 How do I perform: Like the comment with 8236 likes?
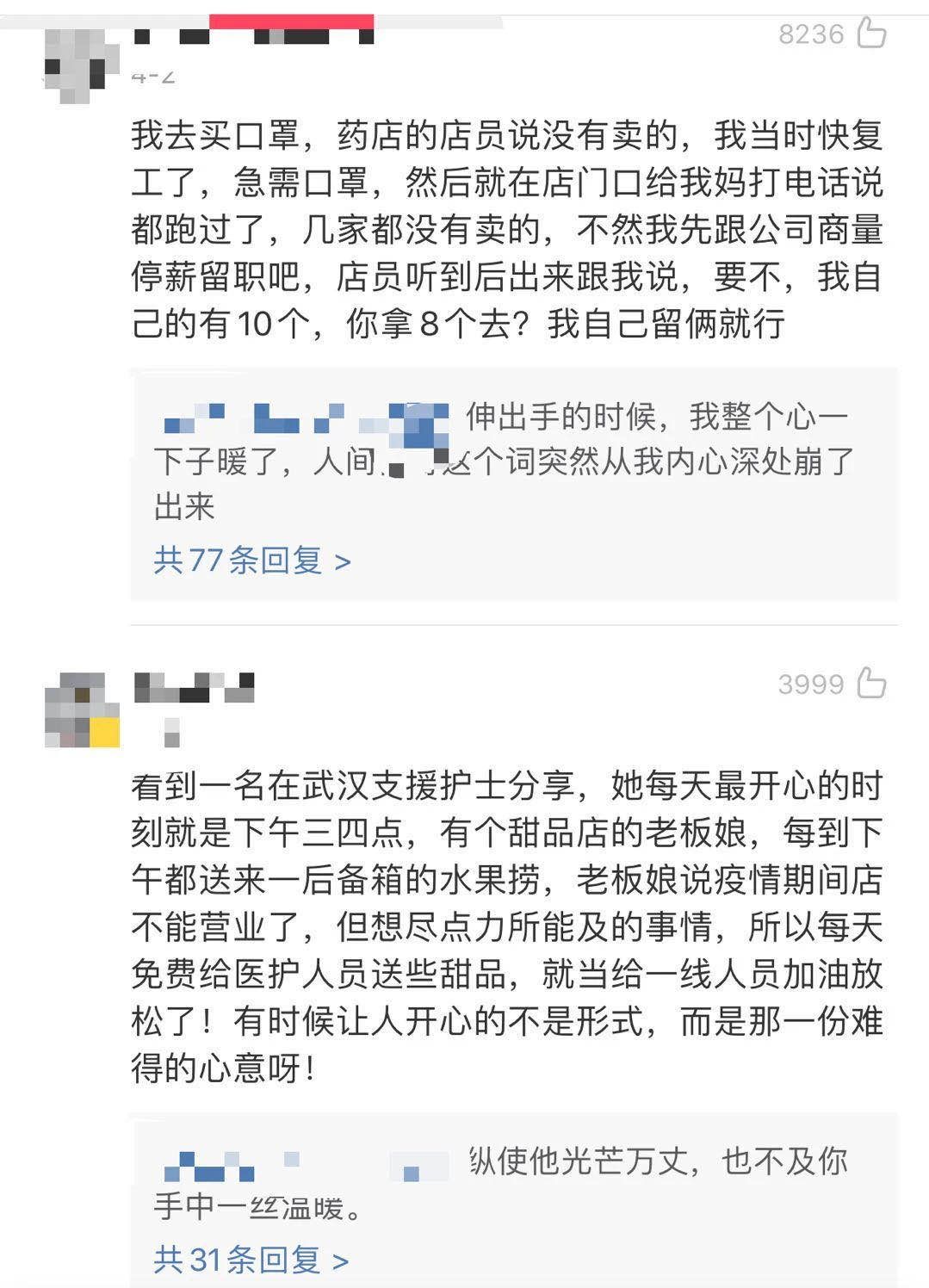click(871, 34)
